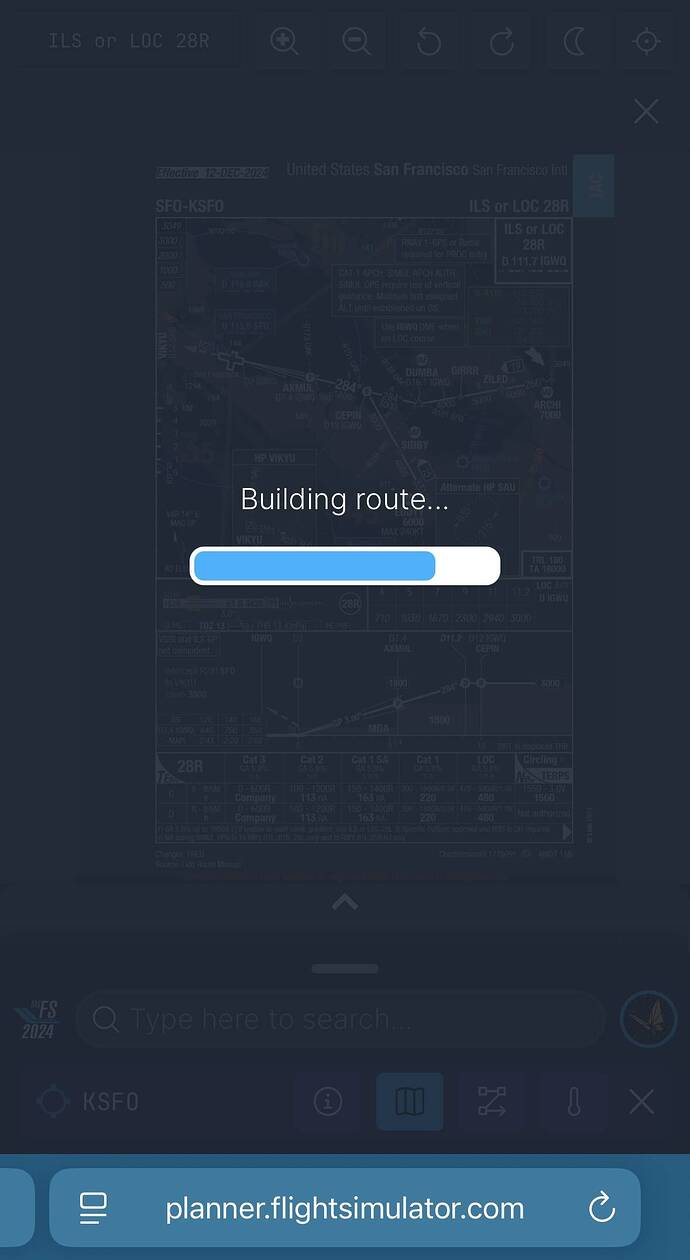This screenshot has width=690, height=1260.
Task: Tap the 'Type here to search' field
Action: click(340, 1019)
